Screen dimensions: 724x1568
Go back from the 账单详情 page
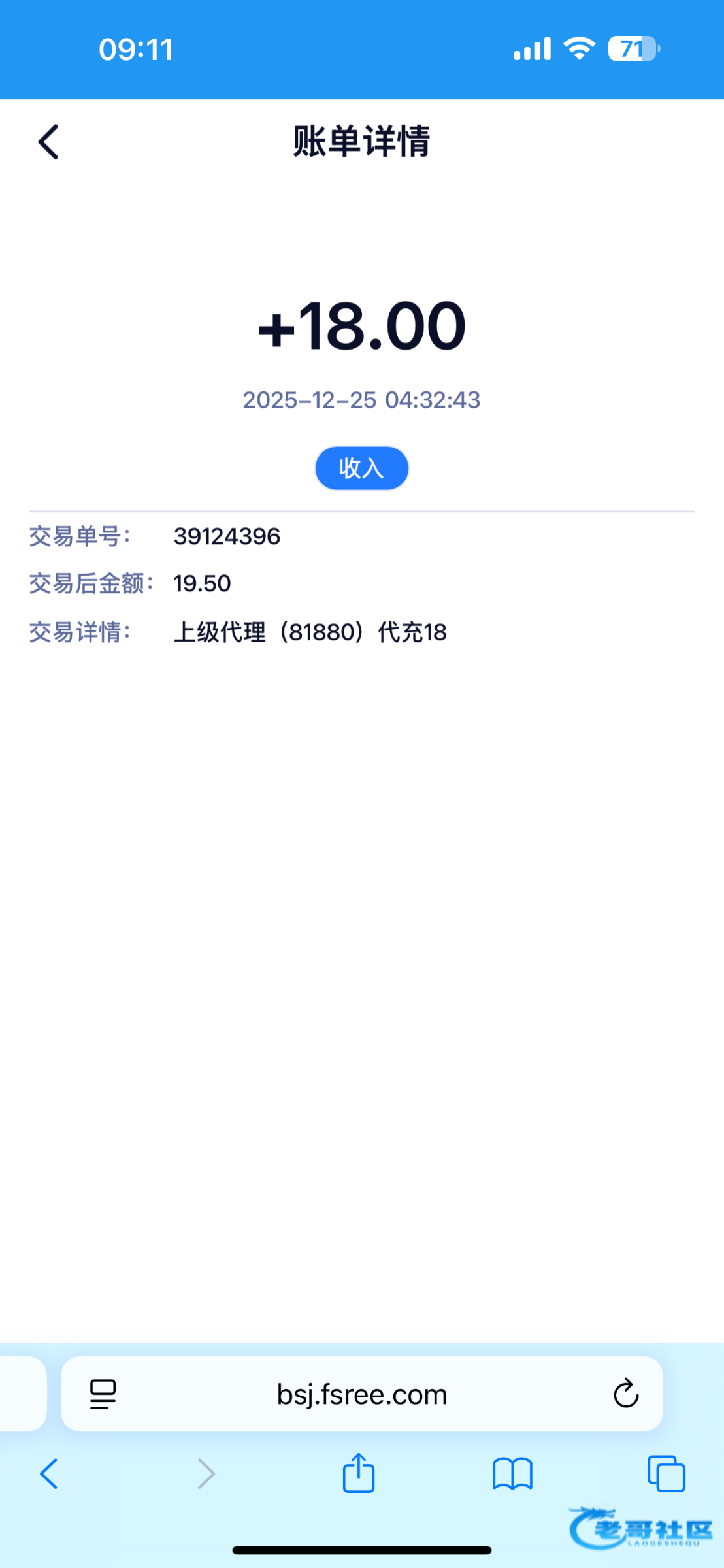48,142
